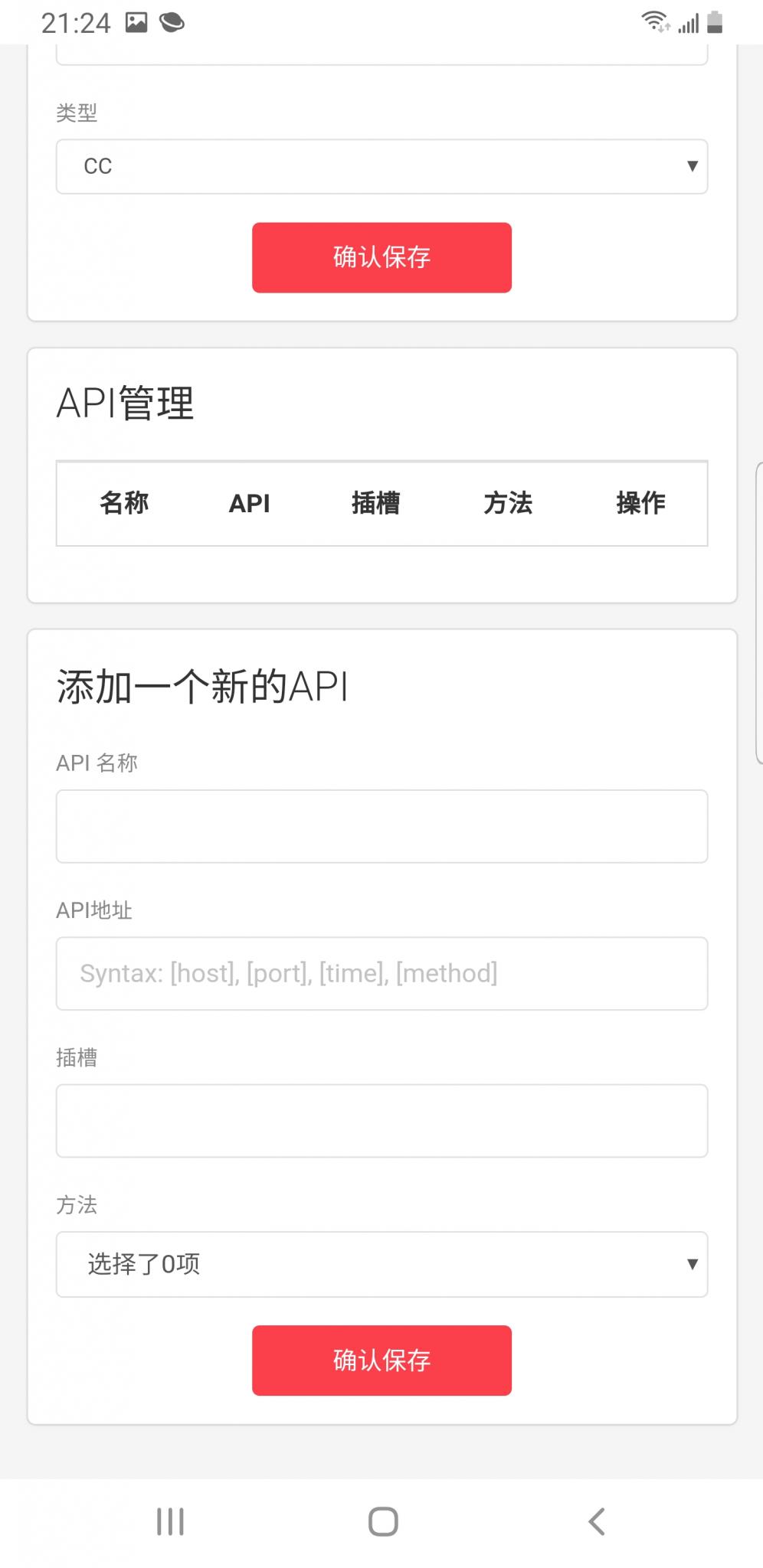
Task: Tap the browser icon in the status bar
Action: pyautogui.click(x=173, y=22)
